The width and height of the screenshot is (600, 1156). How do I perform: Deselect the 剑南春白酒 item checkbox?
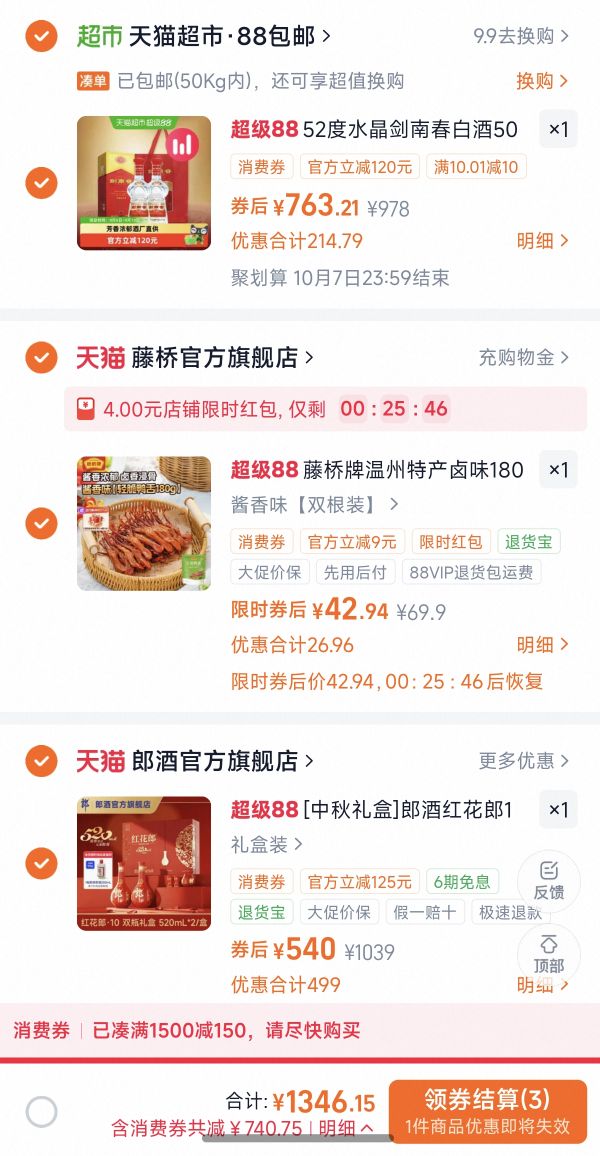point(41,183)
